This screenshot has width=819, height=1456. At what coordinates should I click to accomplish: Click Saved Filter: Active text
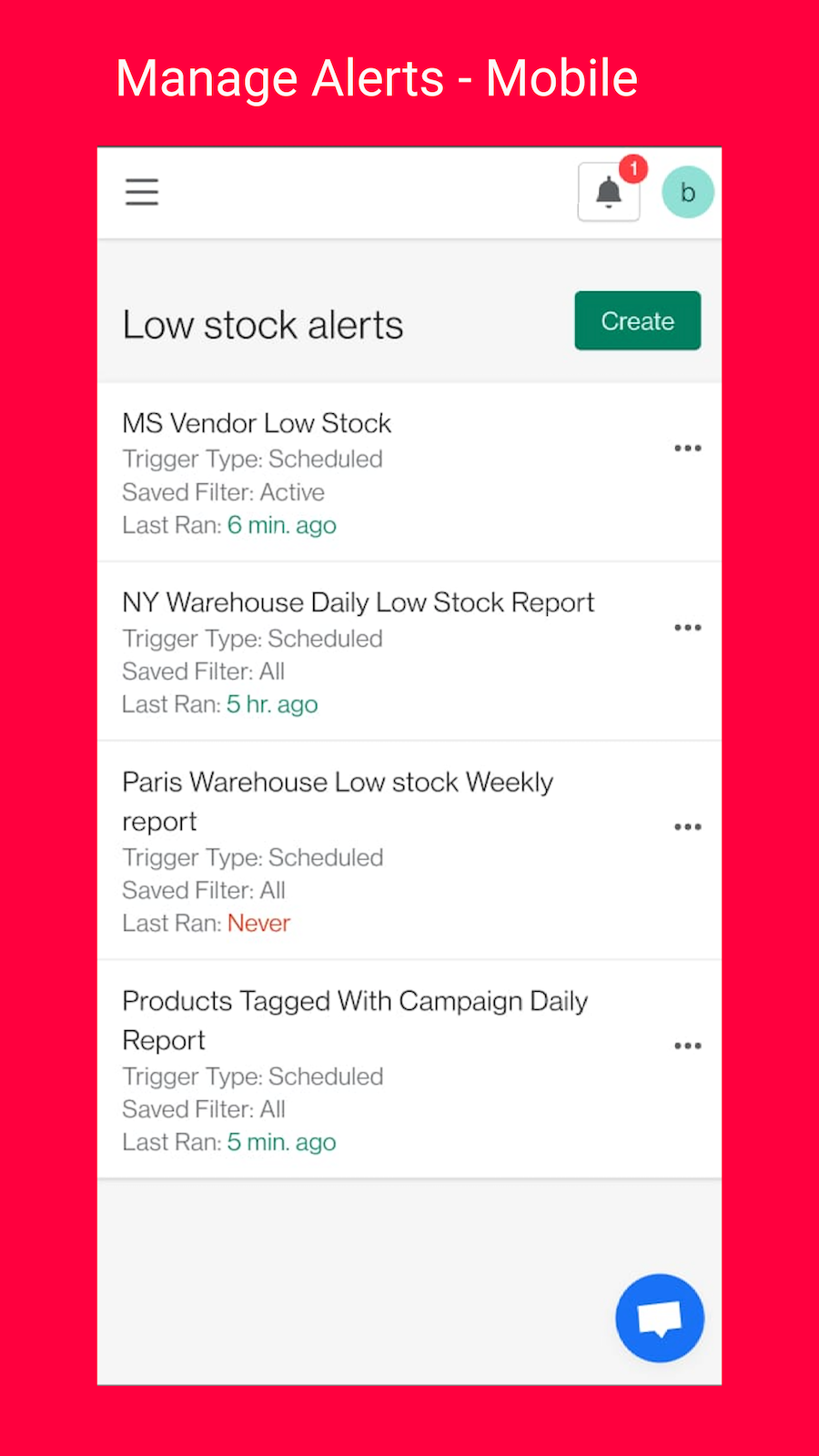[223, 491]
